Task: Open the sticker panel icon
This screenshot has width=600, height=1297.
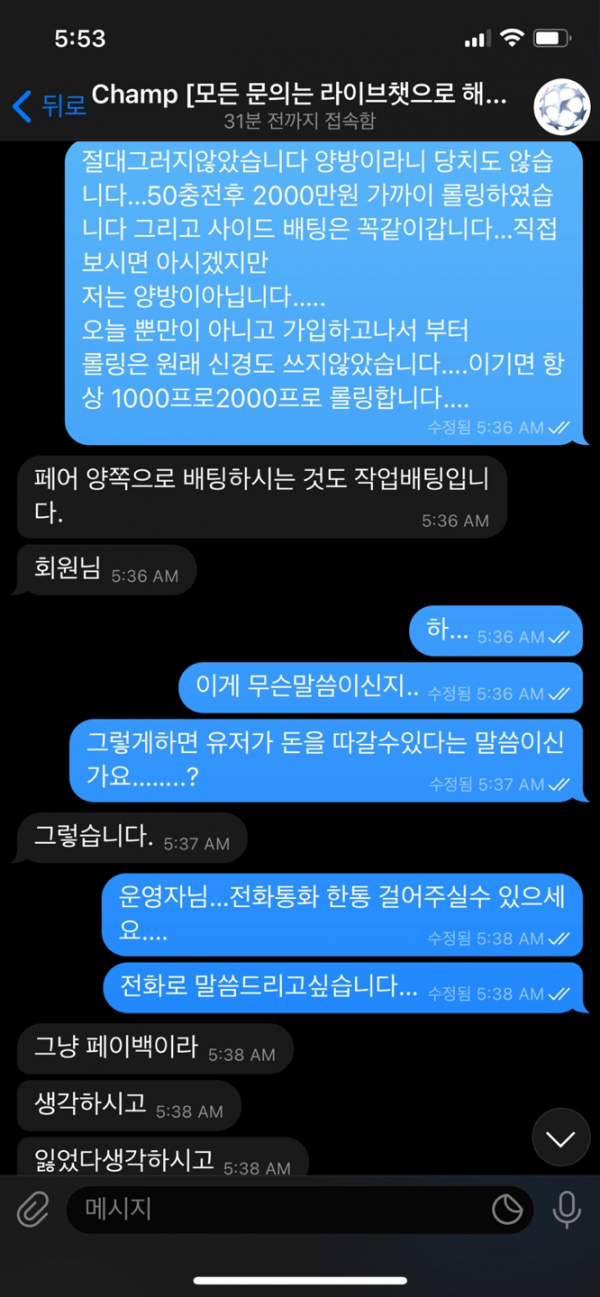Action: (508, 1211)
